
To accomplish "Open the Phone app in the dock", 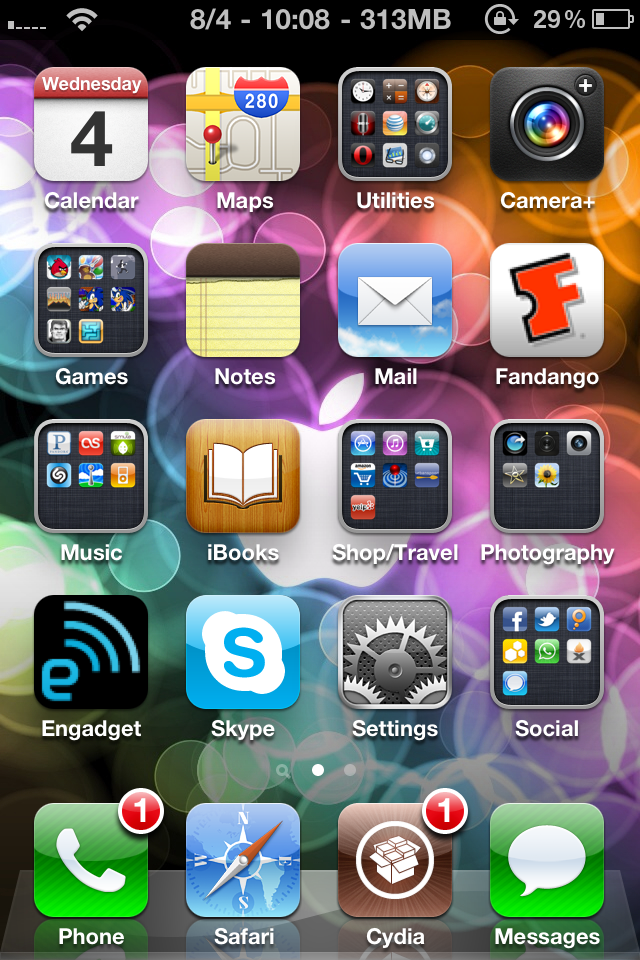I will (91, 861).
